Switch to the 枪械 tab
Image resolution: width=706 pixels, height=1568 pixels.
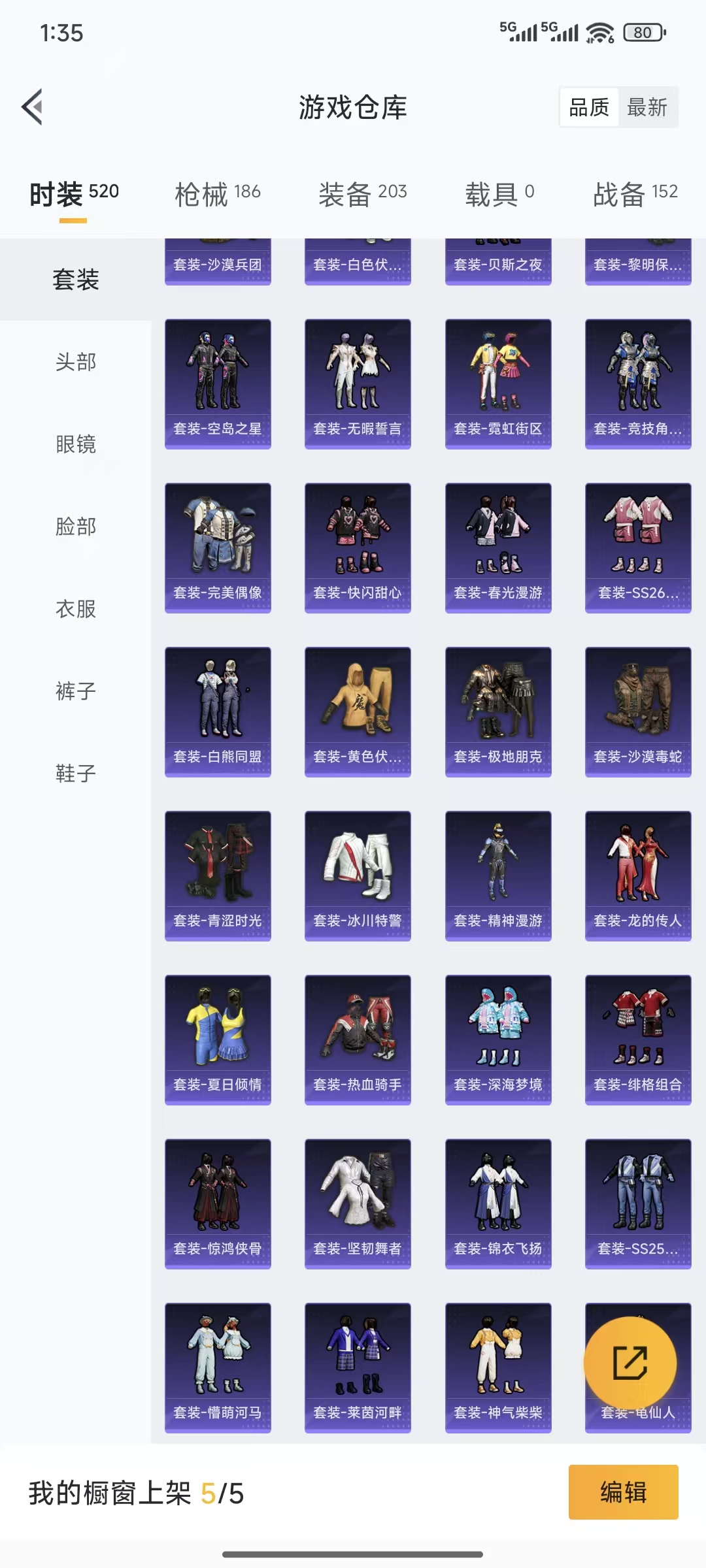(216, 194)
